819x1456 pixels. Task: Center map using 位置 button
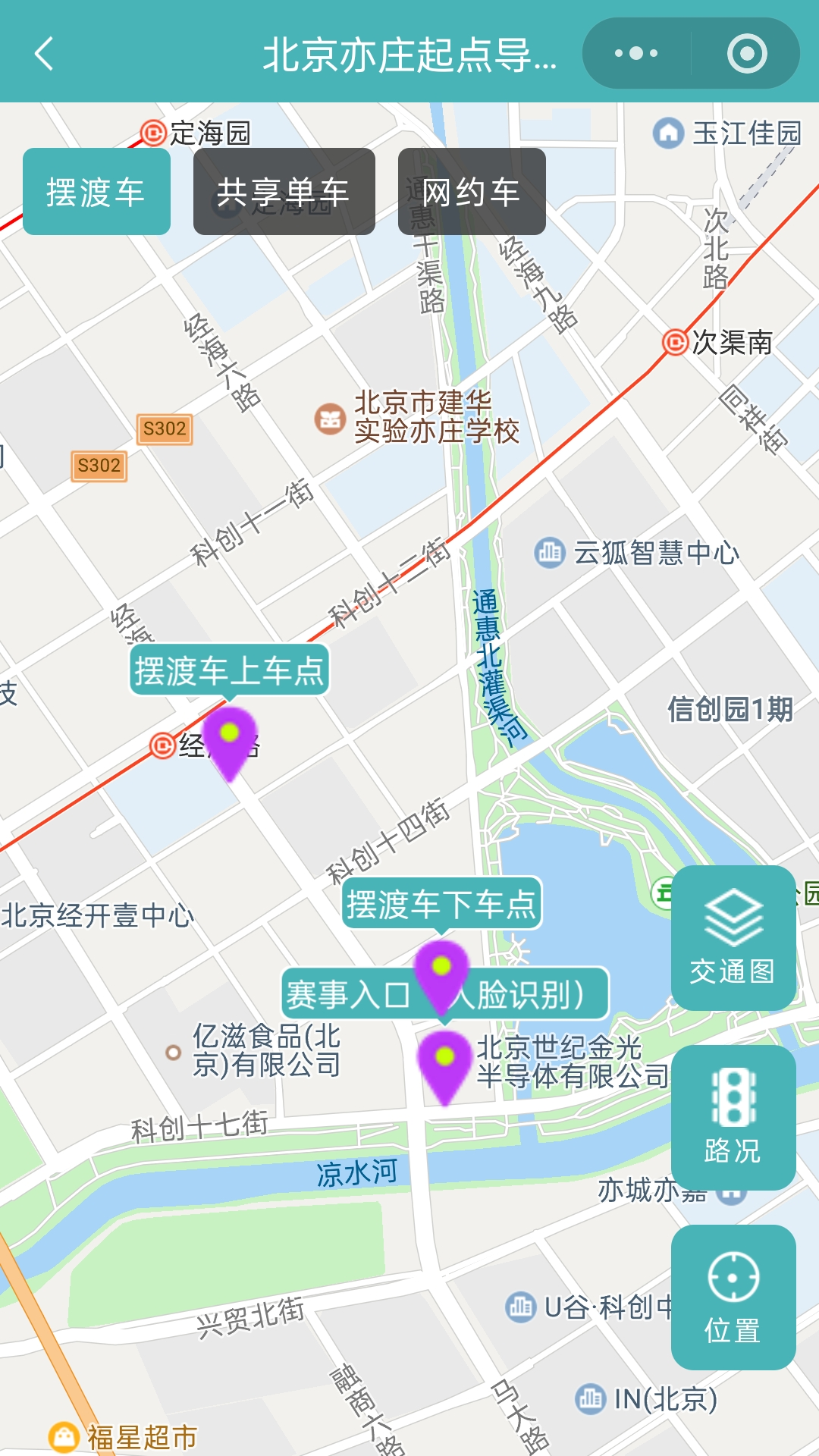(x=733, y=1297)
